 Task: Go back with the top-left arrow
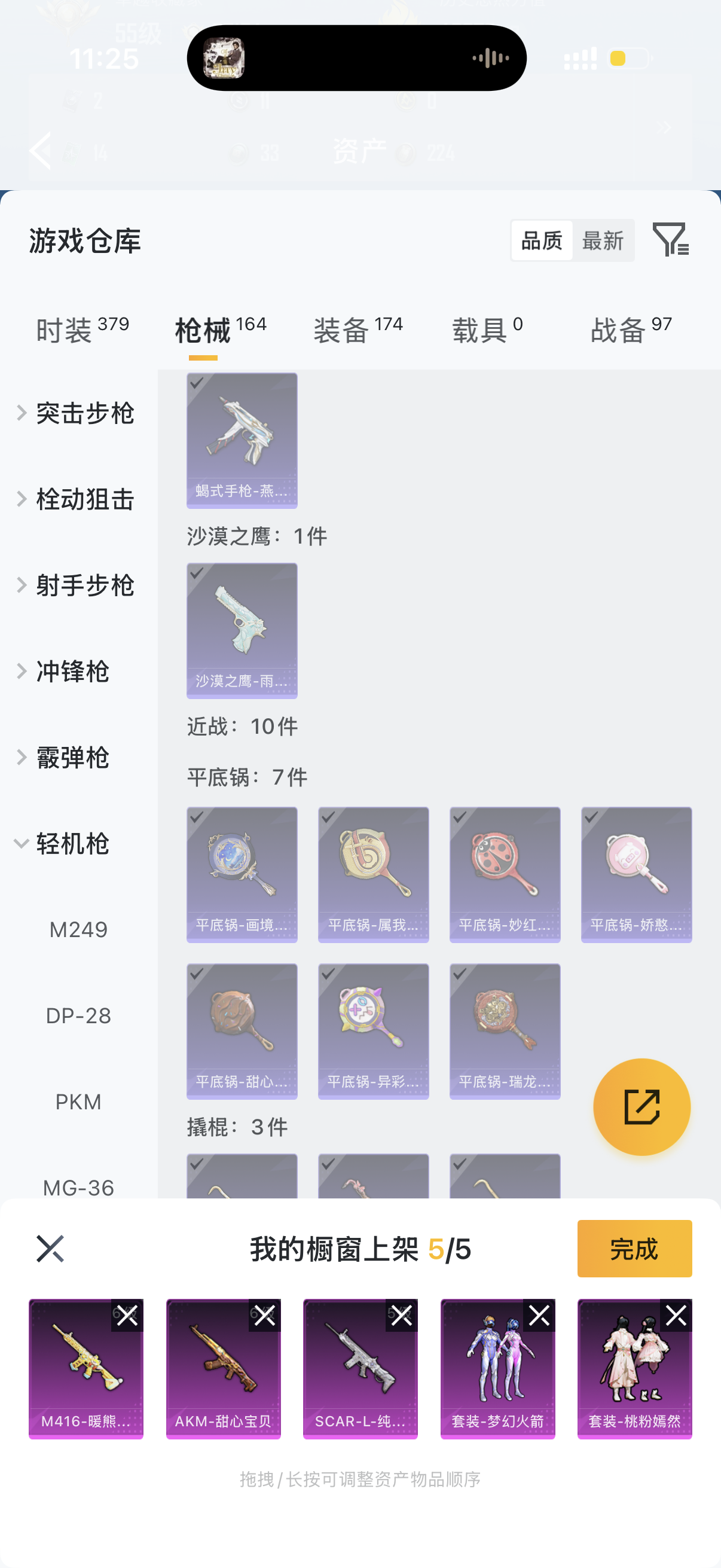point(41,150)
